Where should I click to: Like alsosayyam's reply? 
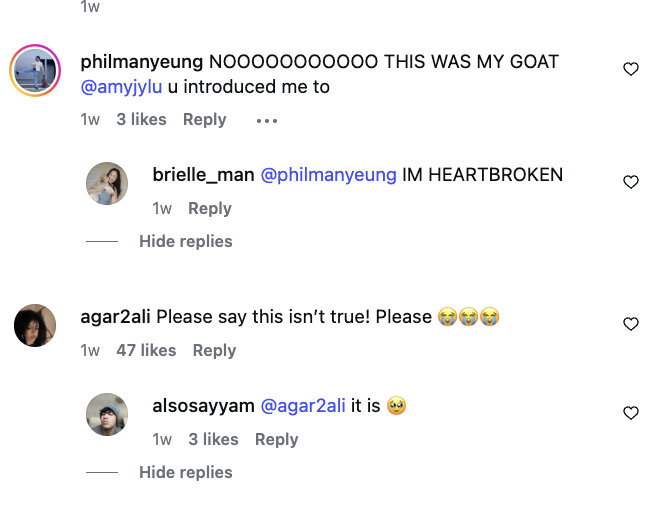(631, 413)
